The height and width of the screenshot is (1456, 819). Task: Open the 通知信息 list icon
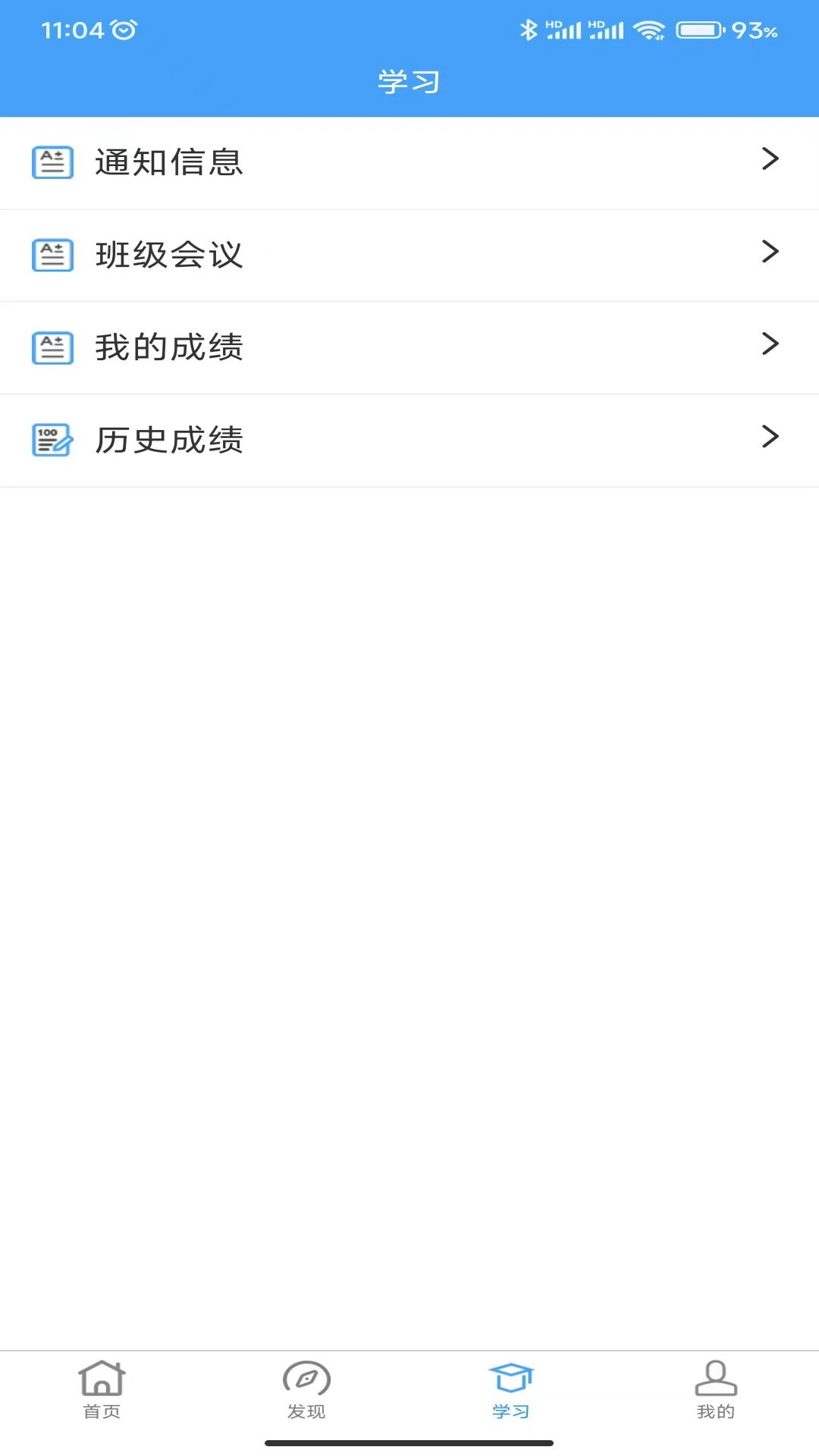[x=52, y=162]
